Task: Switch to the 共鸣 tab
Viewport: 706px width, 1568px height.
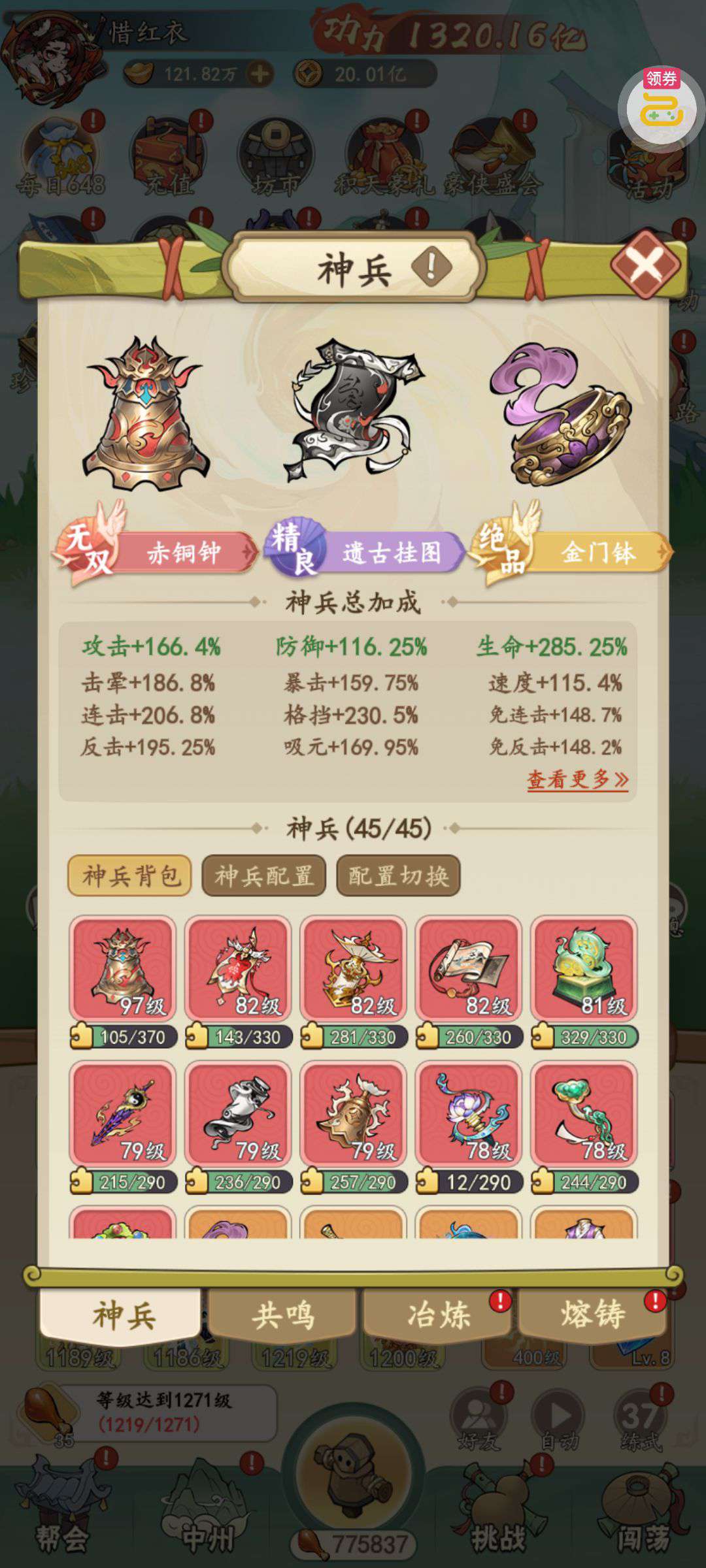Action: 282,1315
